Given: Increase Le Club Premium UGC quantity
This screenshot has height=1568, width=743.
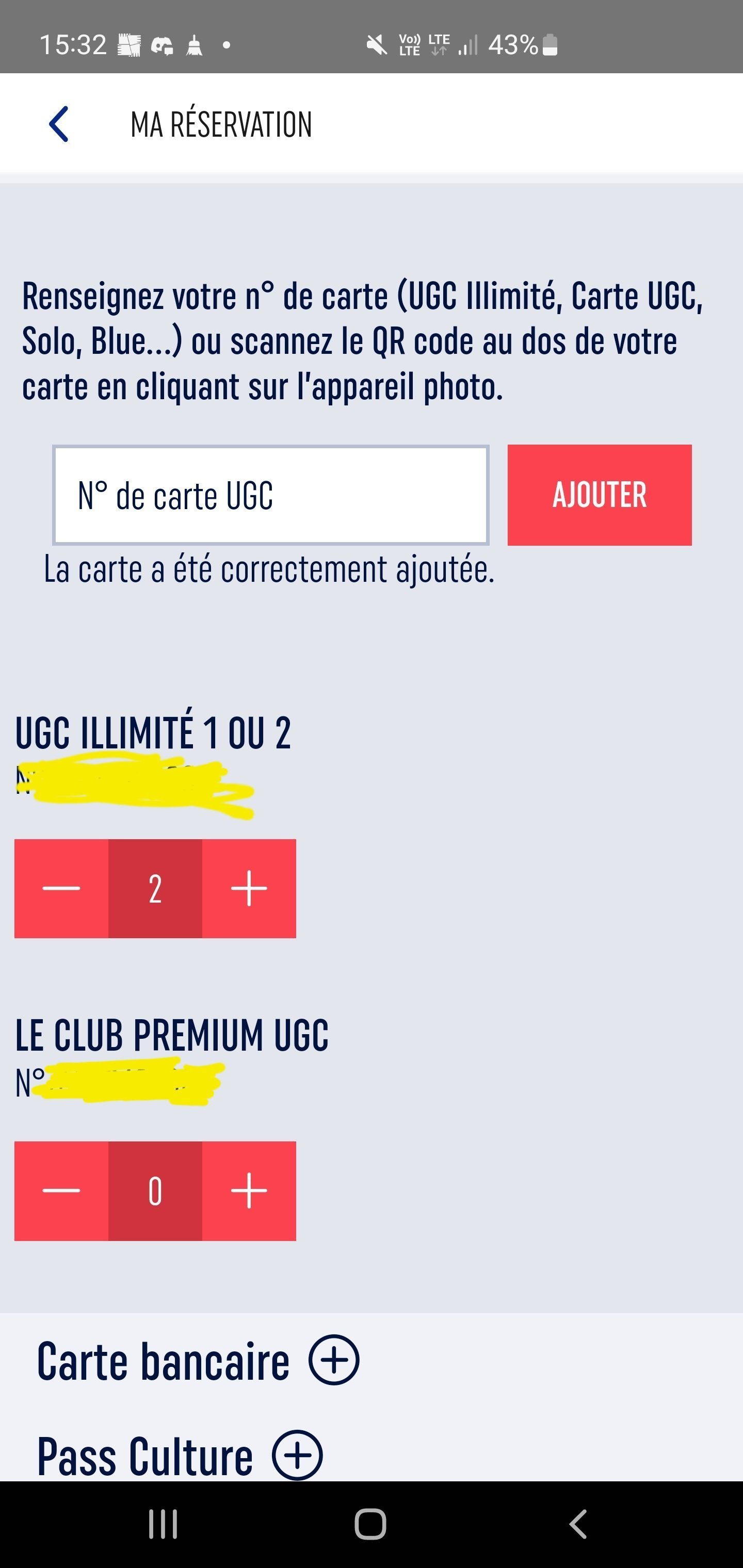Looking at the screenshot, I should click(249, 1190).
